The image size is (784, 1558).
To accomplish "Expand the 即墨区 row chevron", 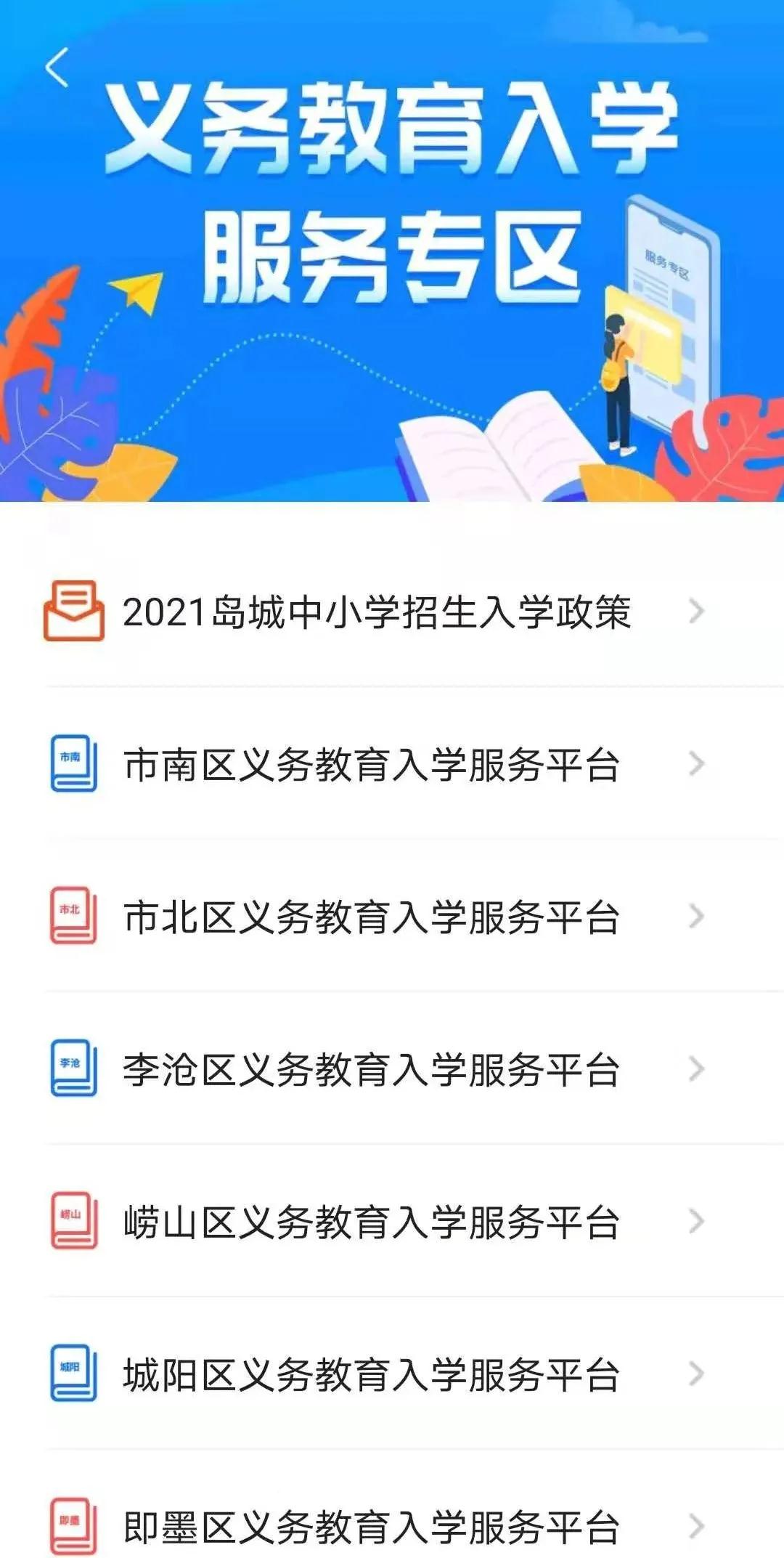I will [697, 1522].
